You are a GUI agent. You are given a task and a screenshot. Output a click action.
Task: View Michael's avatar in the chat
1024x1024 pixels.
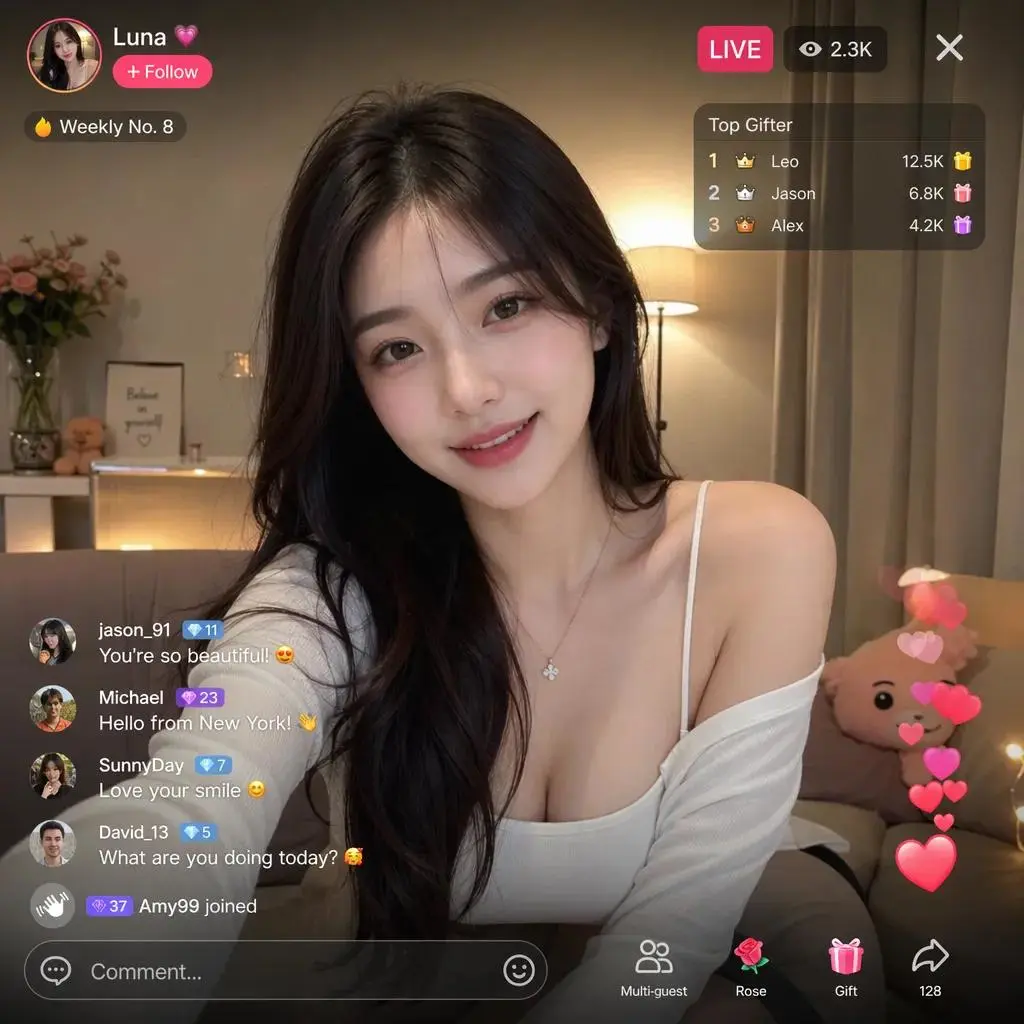click(52, 709)
